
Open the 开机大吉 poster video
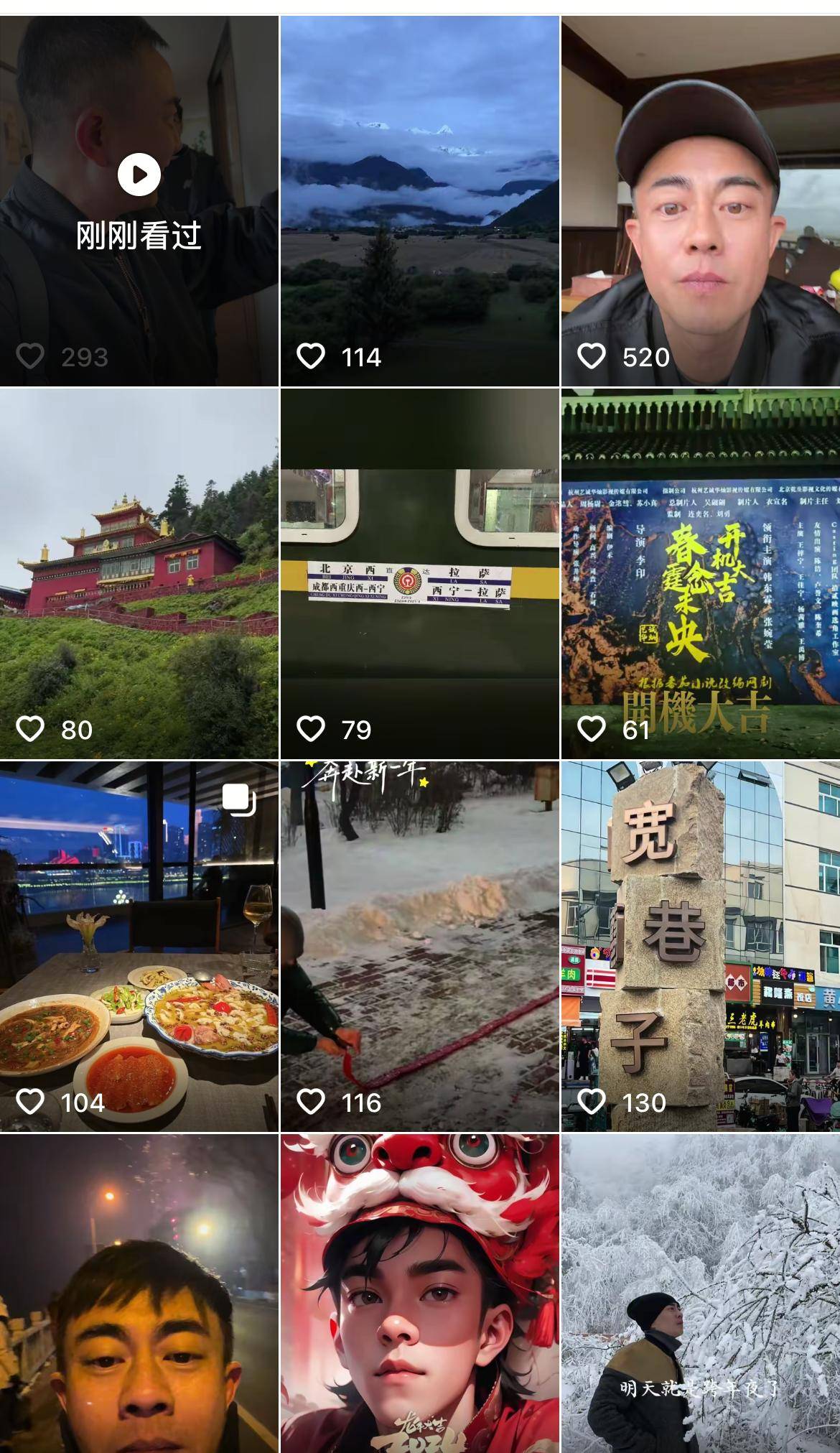click(701, 573)
